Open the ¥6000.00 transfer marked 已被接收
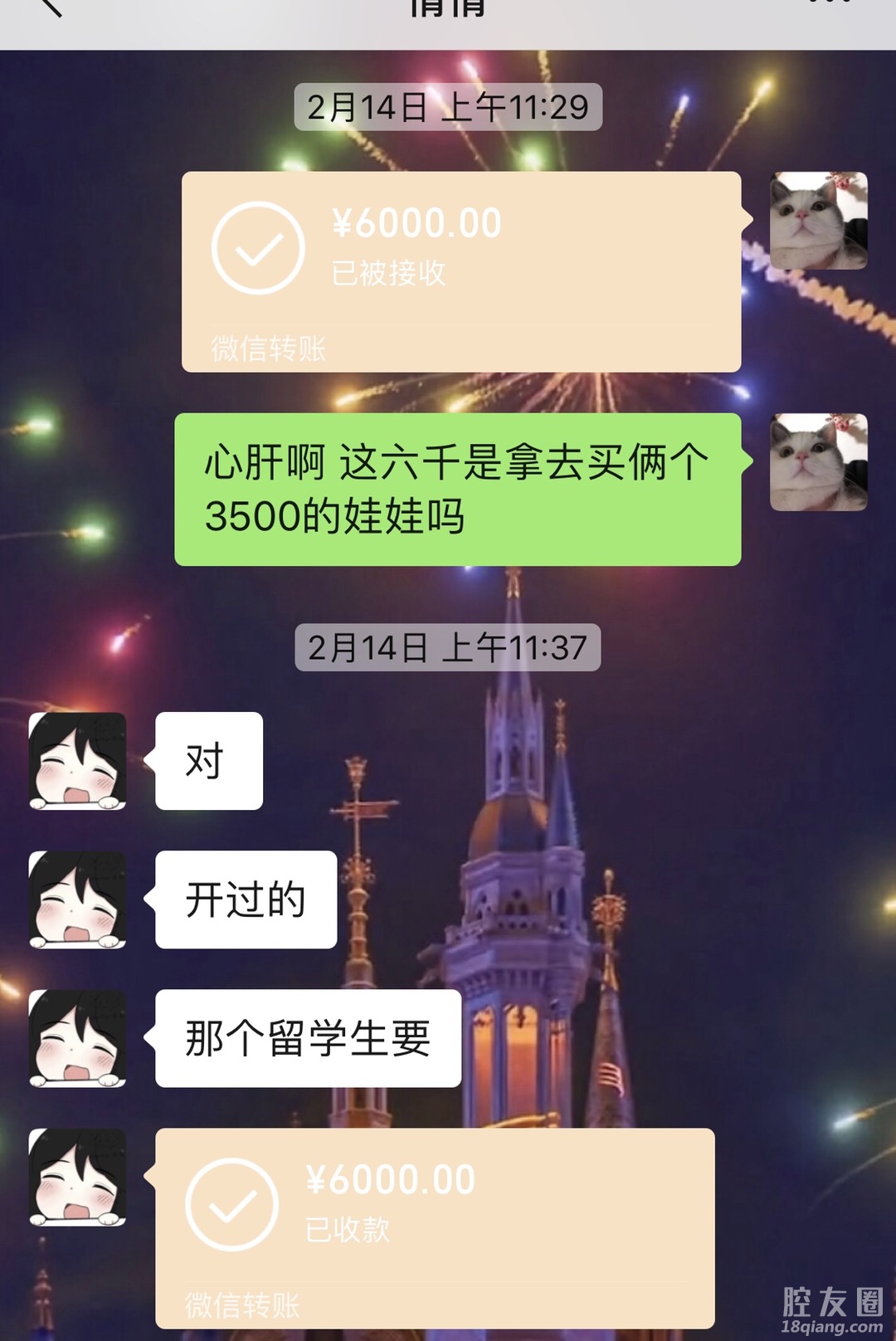The image size is (896, 1341). [x=460, y=271]
